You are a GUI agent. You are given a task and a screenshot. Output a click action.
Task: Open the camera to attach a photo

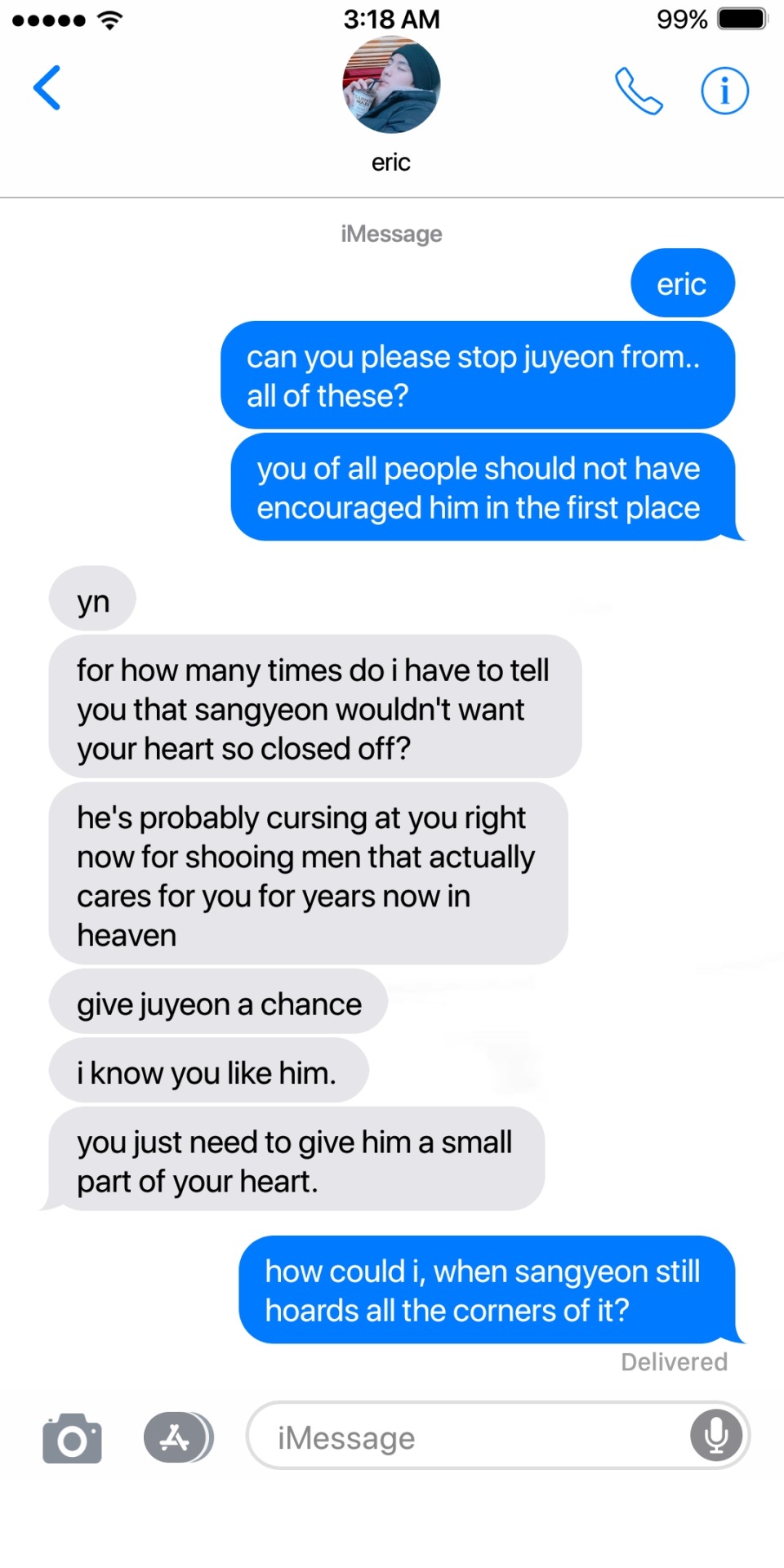point(72,1438)
